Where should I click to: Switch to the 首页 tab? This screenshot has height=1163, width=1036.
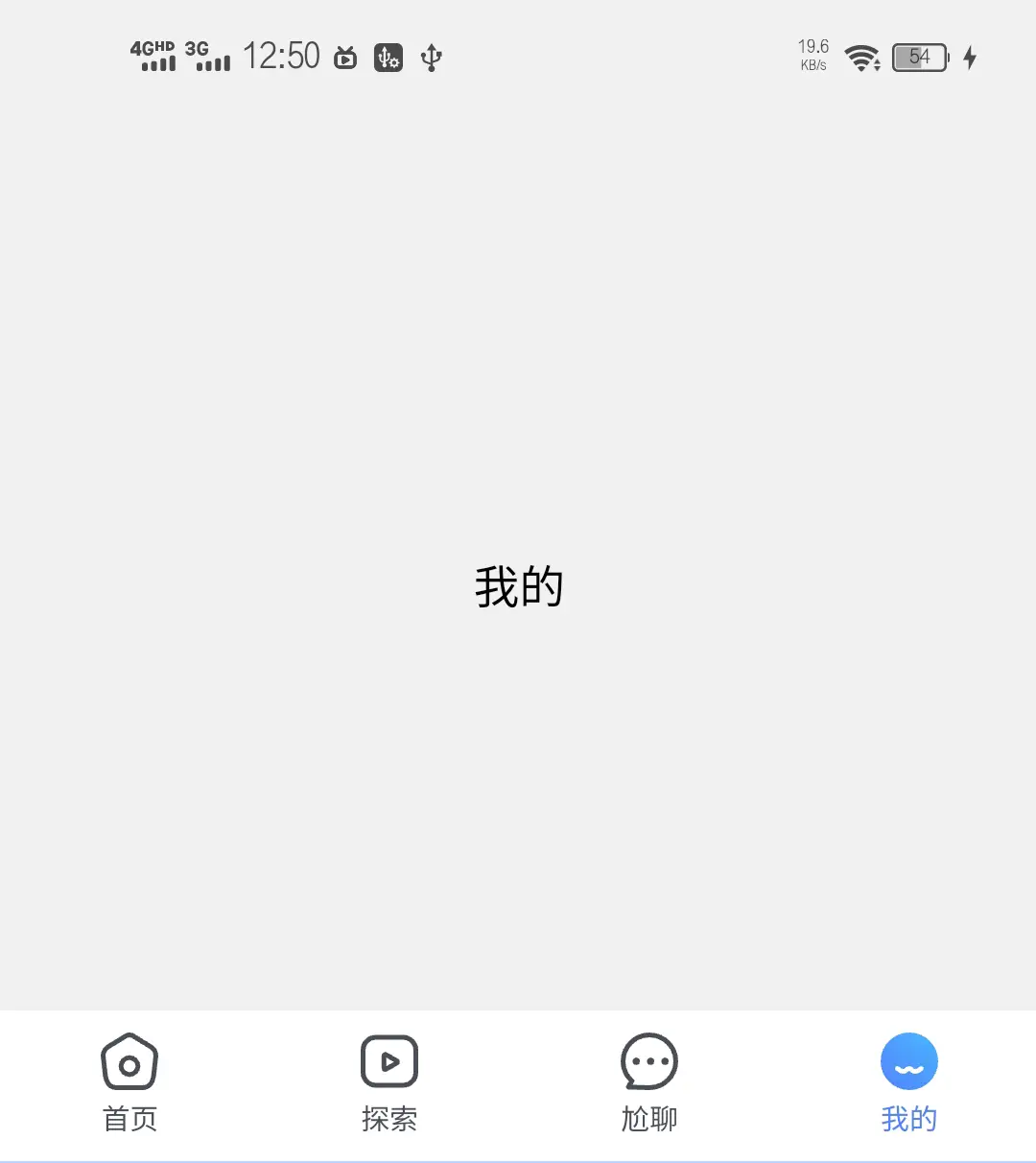pyautogui.click(x=129, y=1082)
